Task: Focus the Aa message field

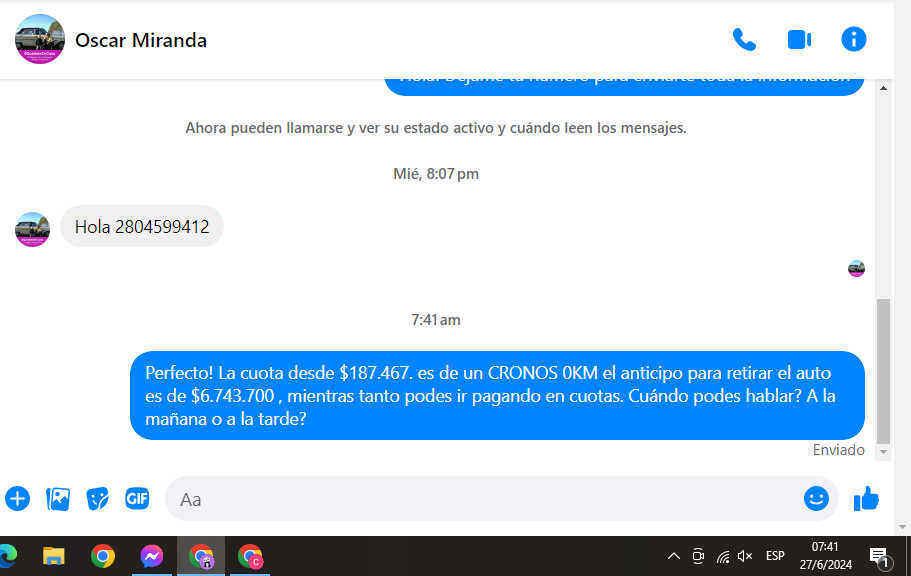Action: 480,498
